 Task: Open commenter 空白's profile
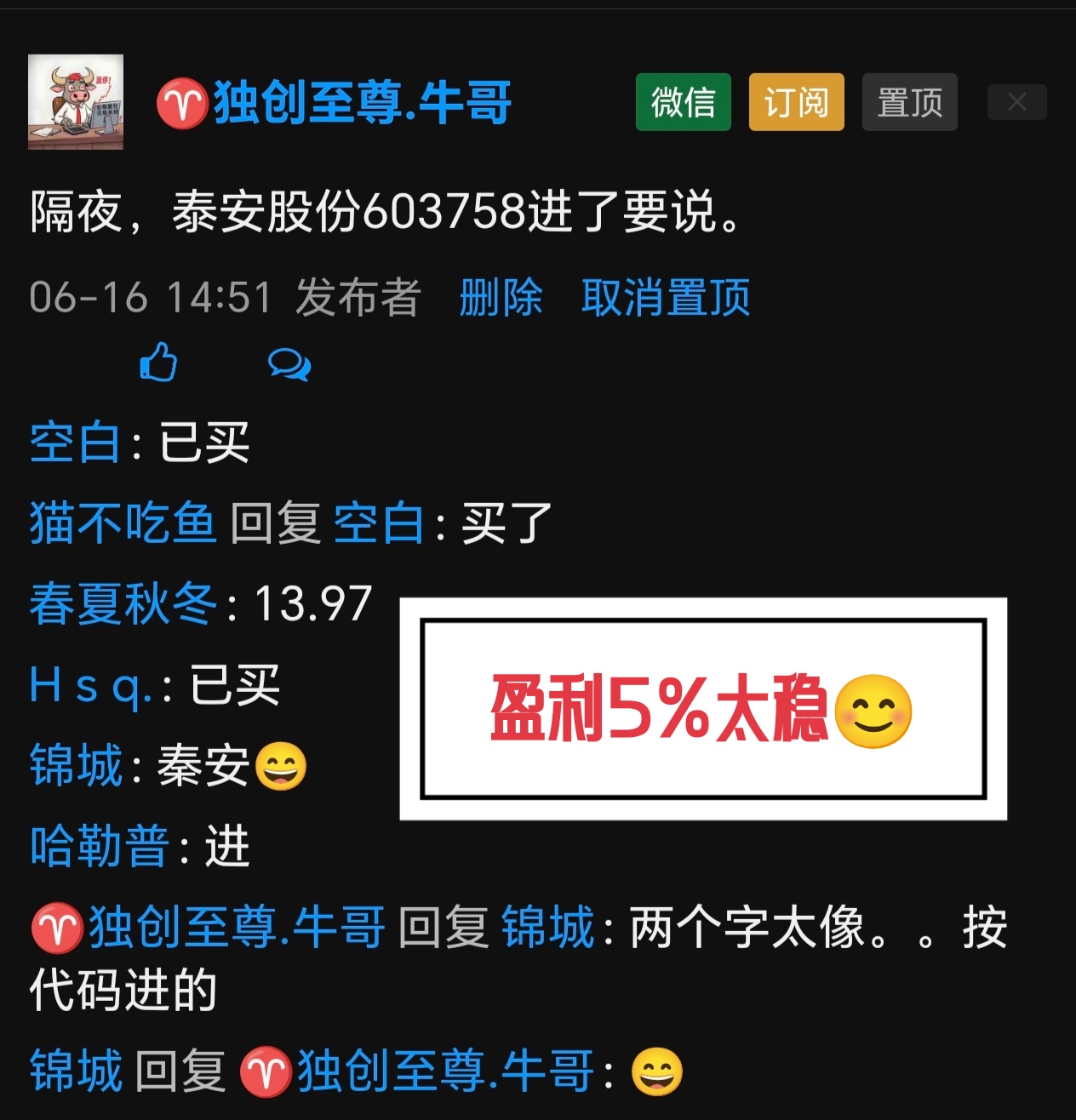(75, 443)
